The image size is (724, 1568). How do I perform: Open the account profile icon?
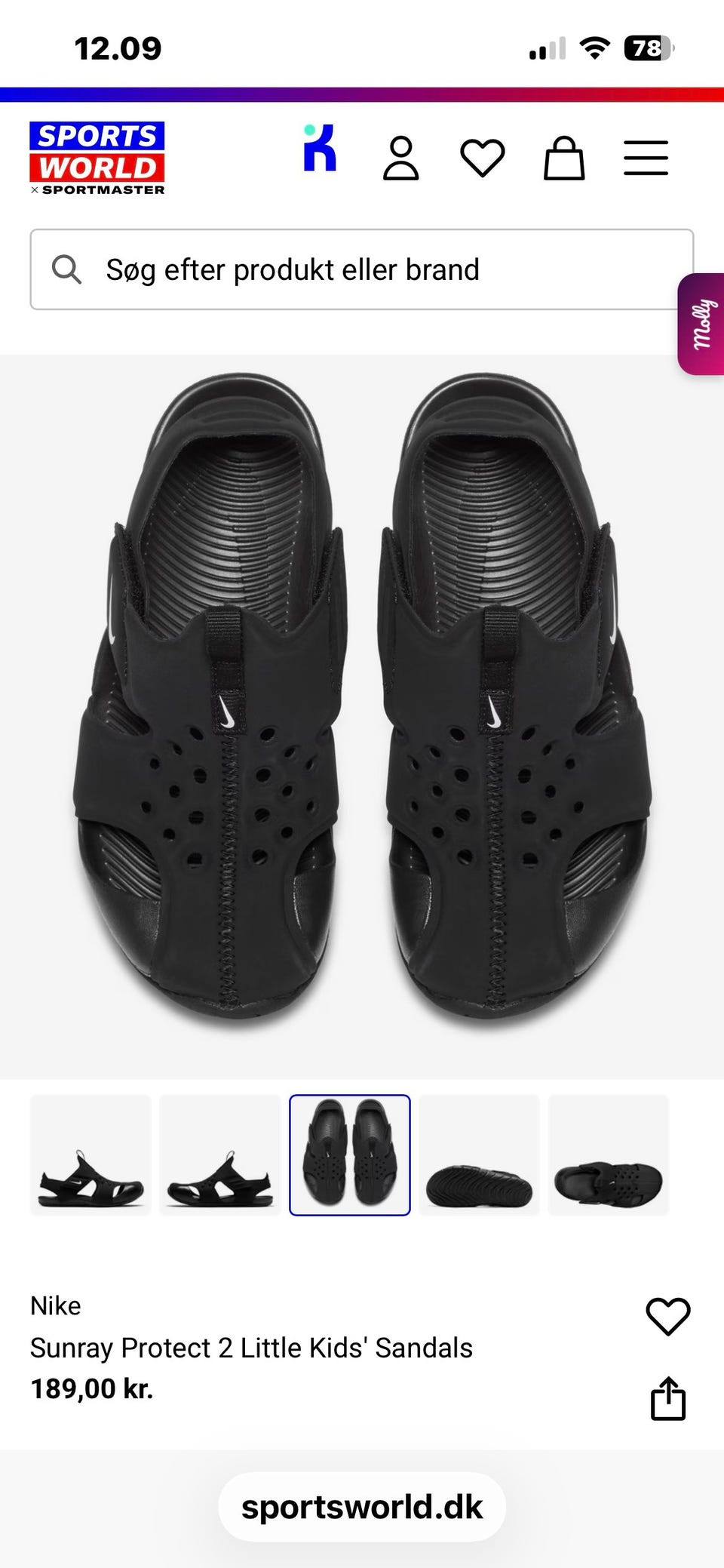[x=400, y=158]
